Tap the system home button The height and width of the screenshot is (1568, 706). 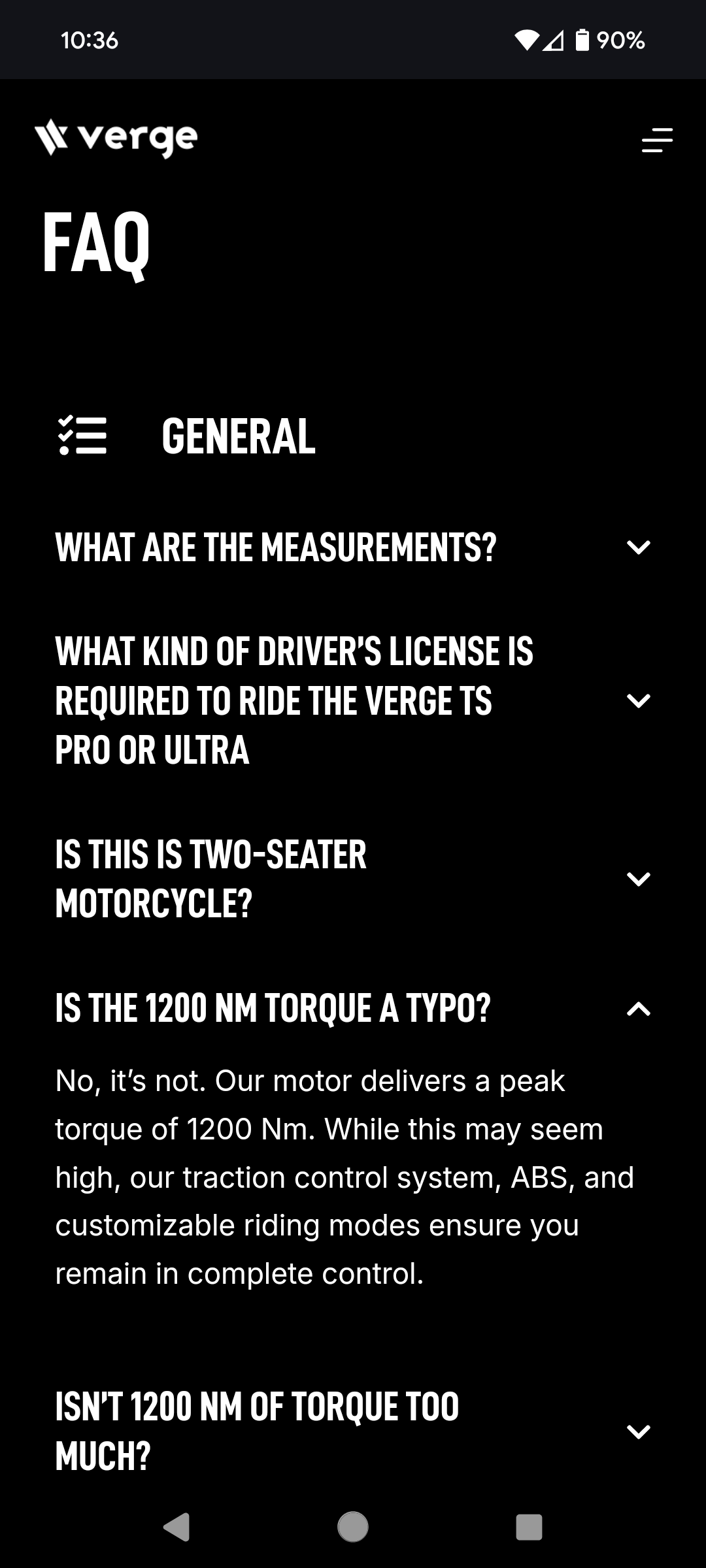pyautogui.click(x=353, y=1527)
